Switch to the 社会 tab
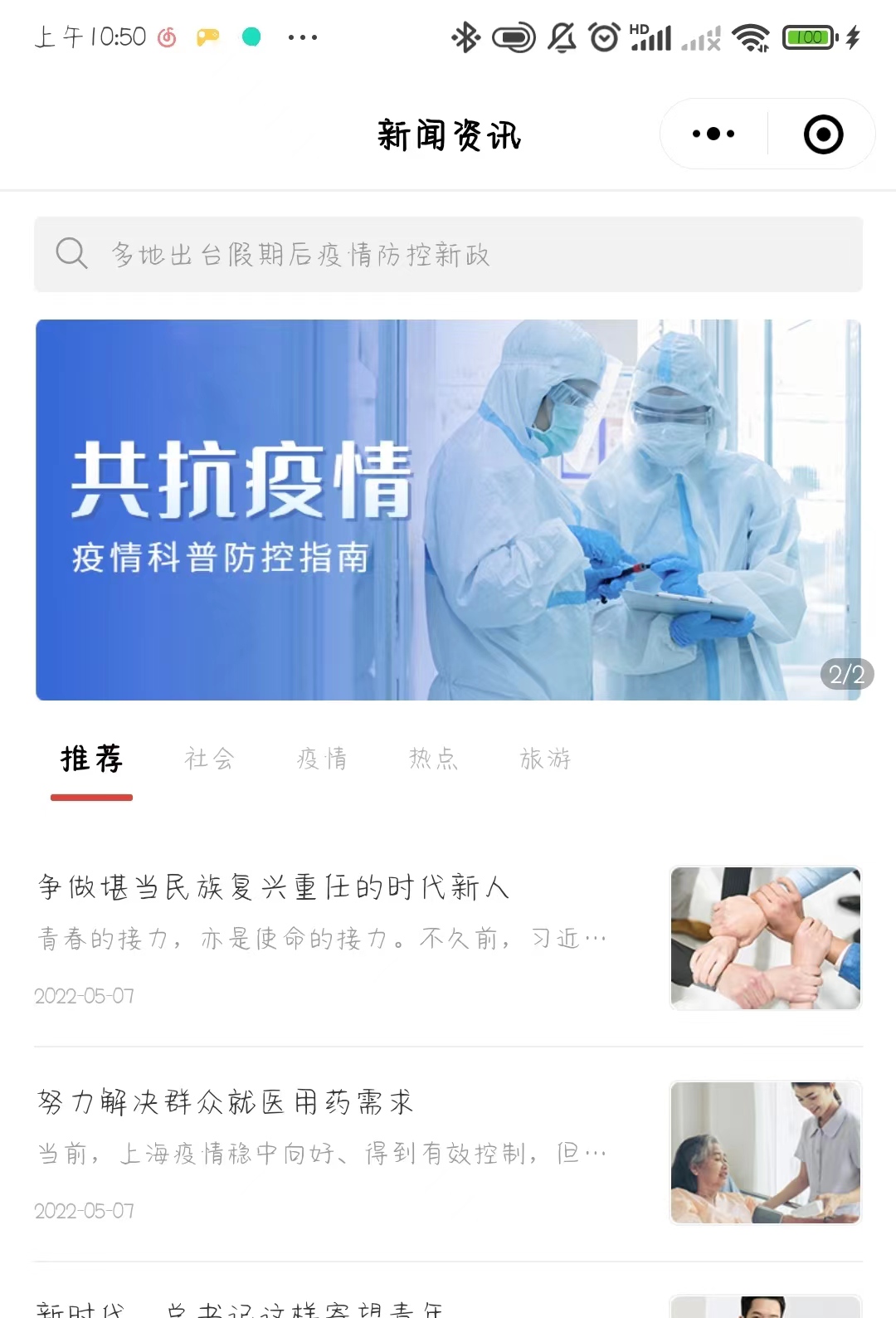Viewport: 896px width, 1318px height. 210,759
